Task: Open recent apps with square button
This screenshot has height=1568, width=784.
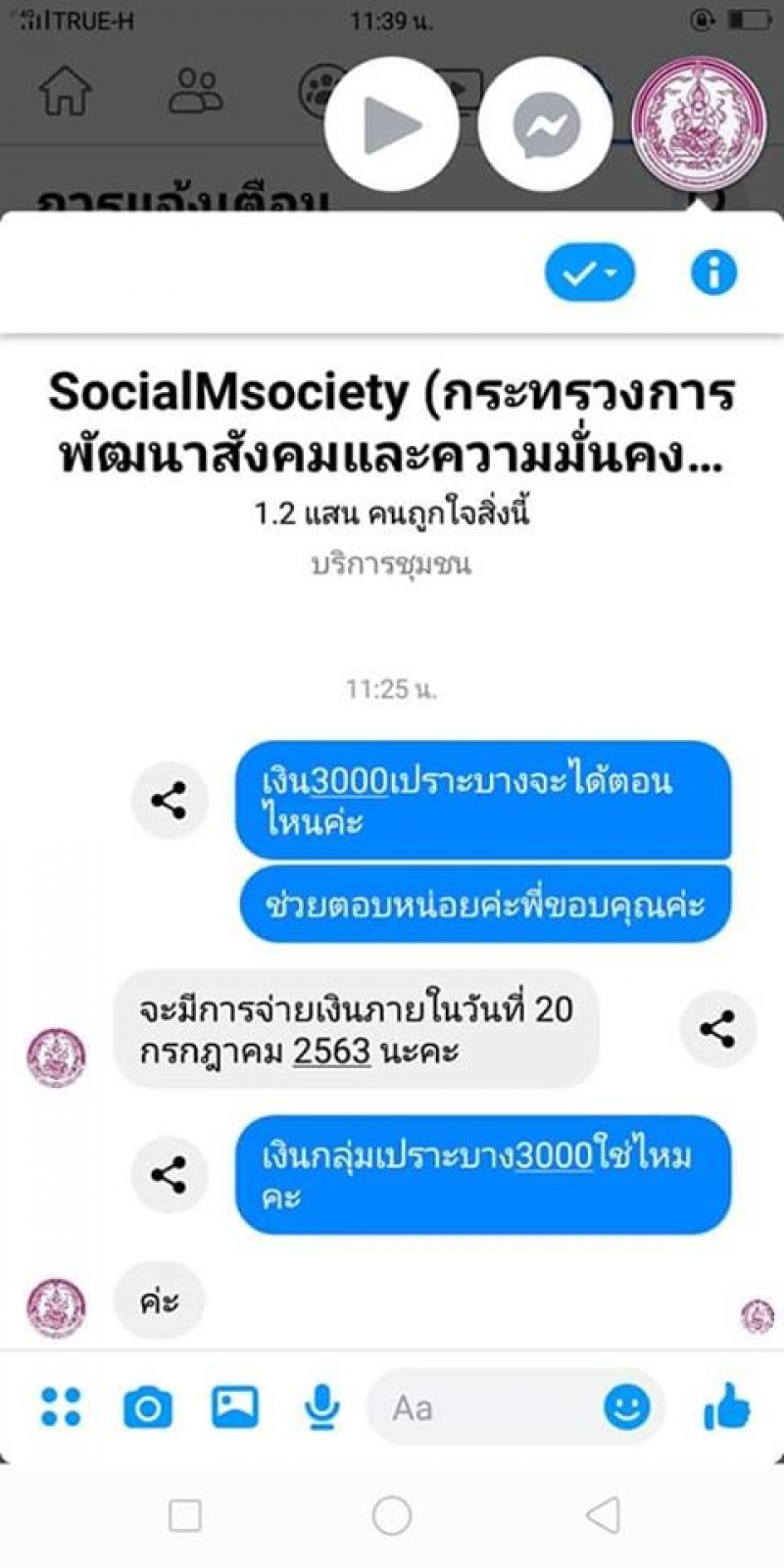Action: coord(185,1515)
